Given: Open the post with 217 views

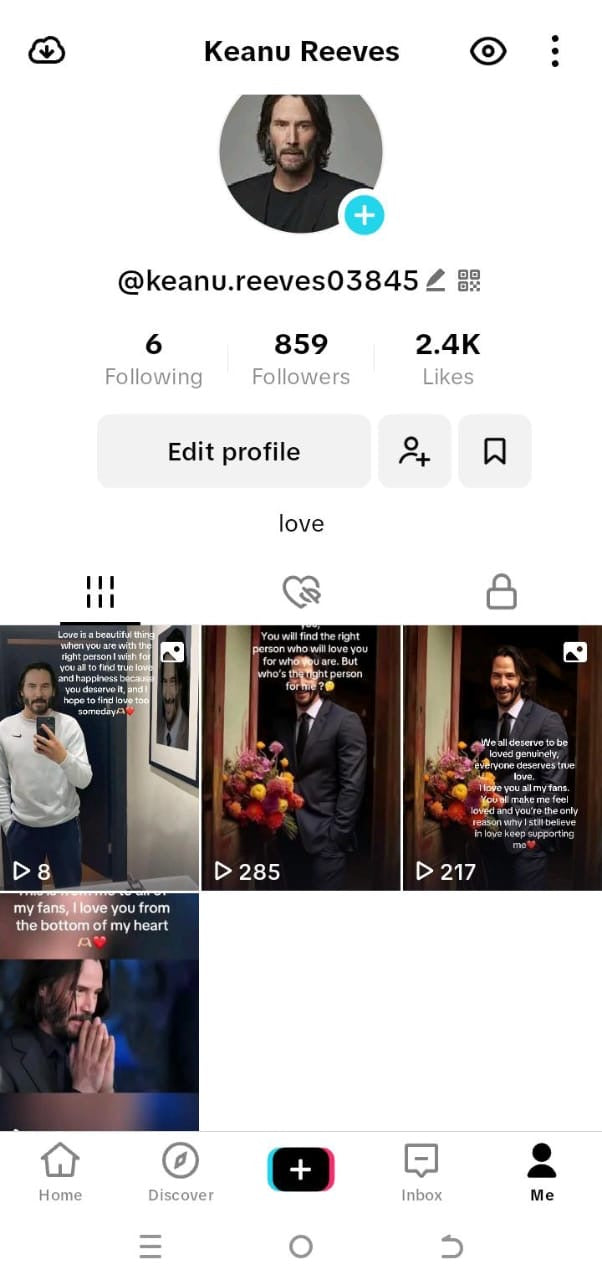Looking at the screenshot, I should tap(502, 757).
